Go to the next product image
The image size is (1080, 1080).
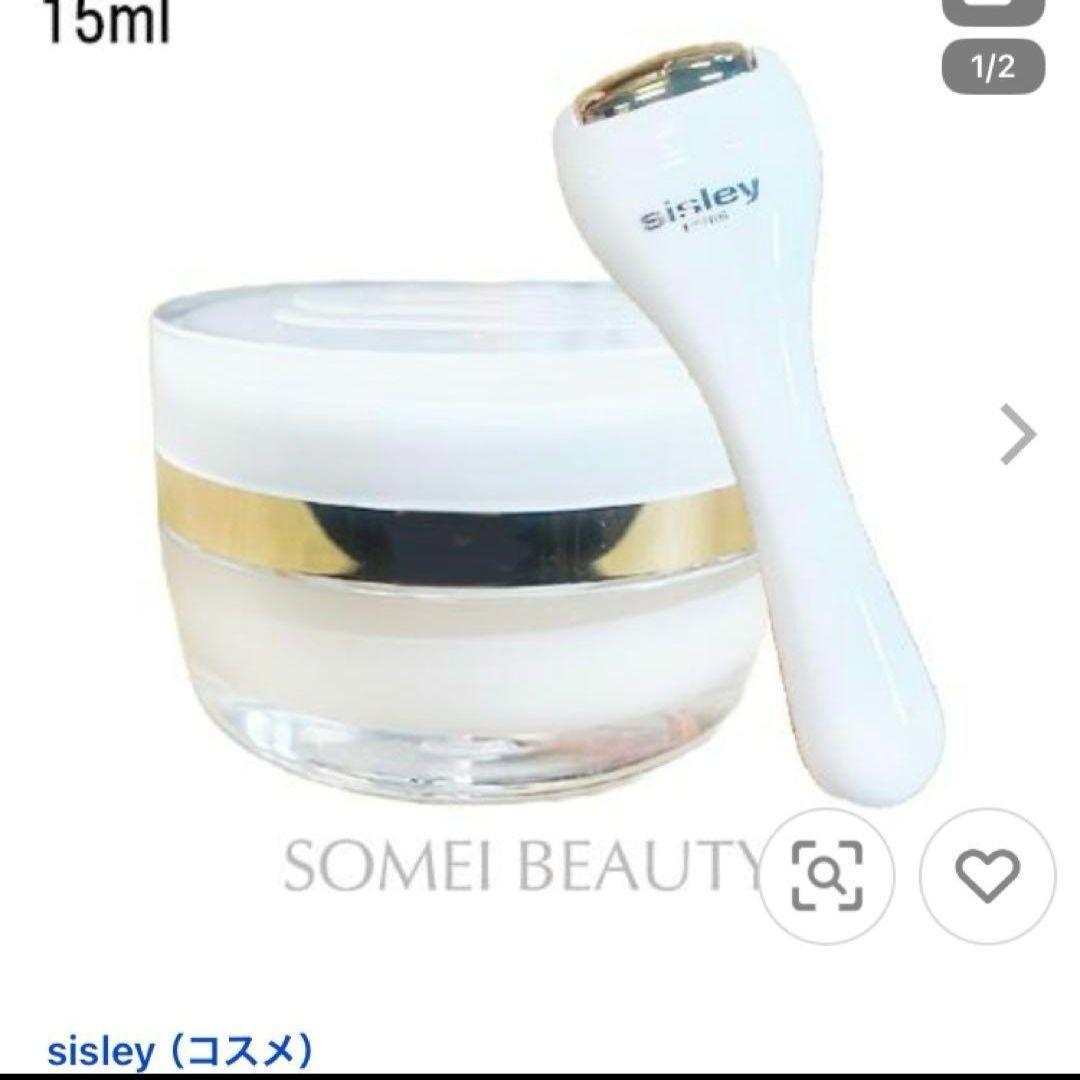pos(1019,435)
